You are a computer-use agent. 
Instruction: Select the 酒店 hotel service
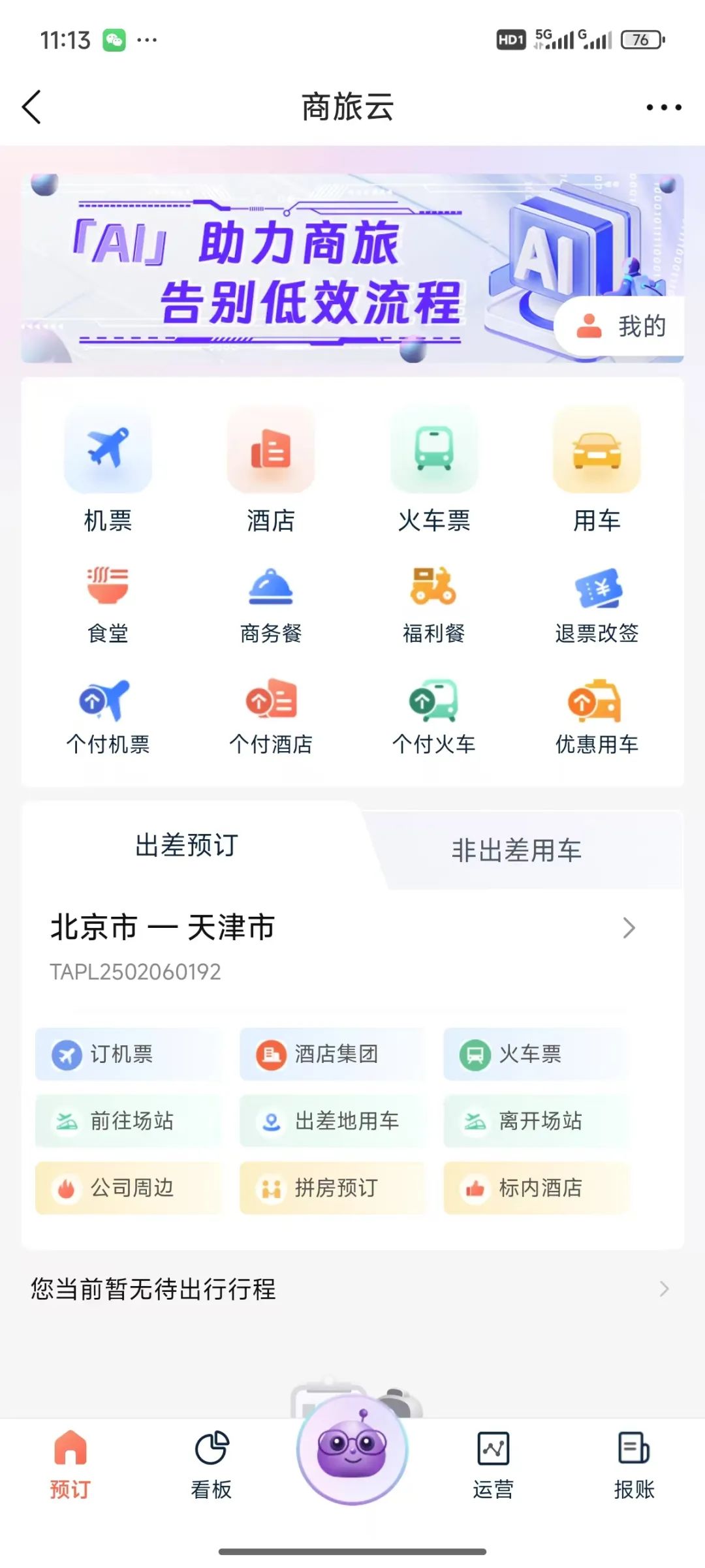tap(271, 470)
